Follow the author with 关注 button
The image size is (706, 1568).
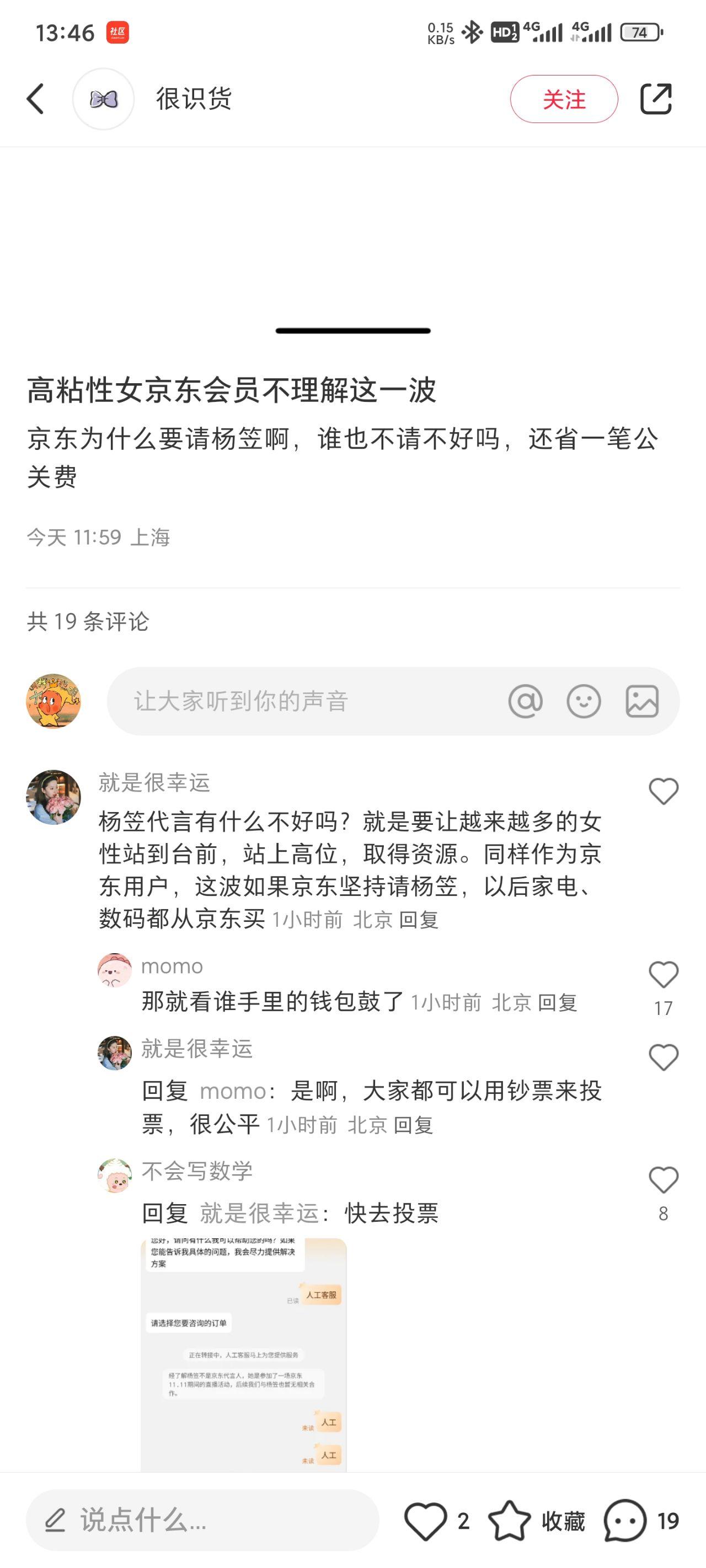tap(564, 99)
